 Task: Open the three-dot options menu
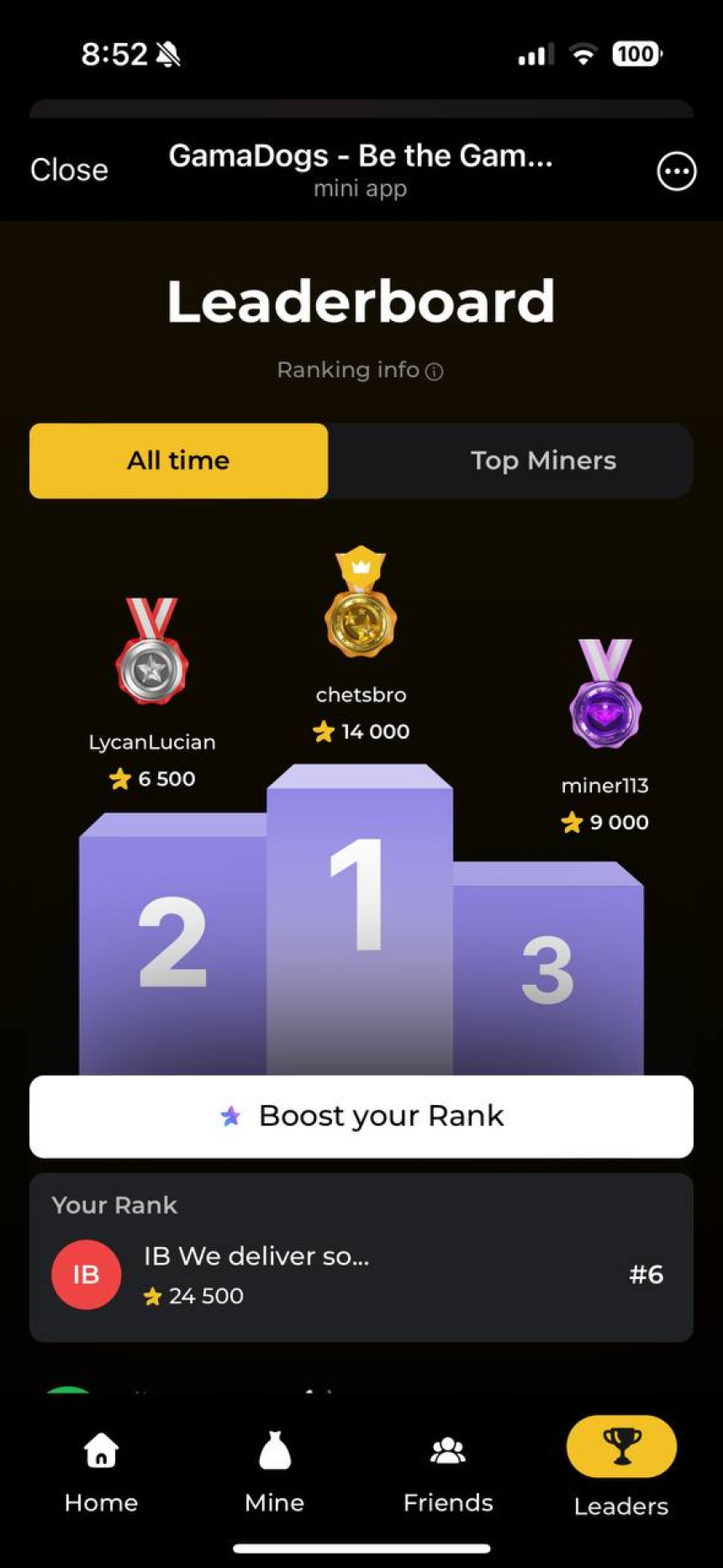[676, 171]
